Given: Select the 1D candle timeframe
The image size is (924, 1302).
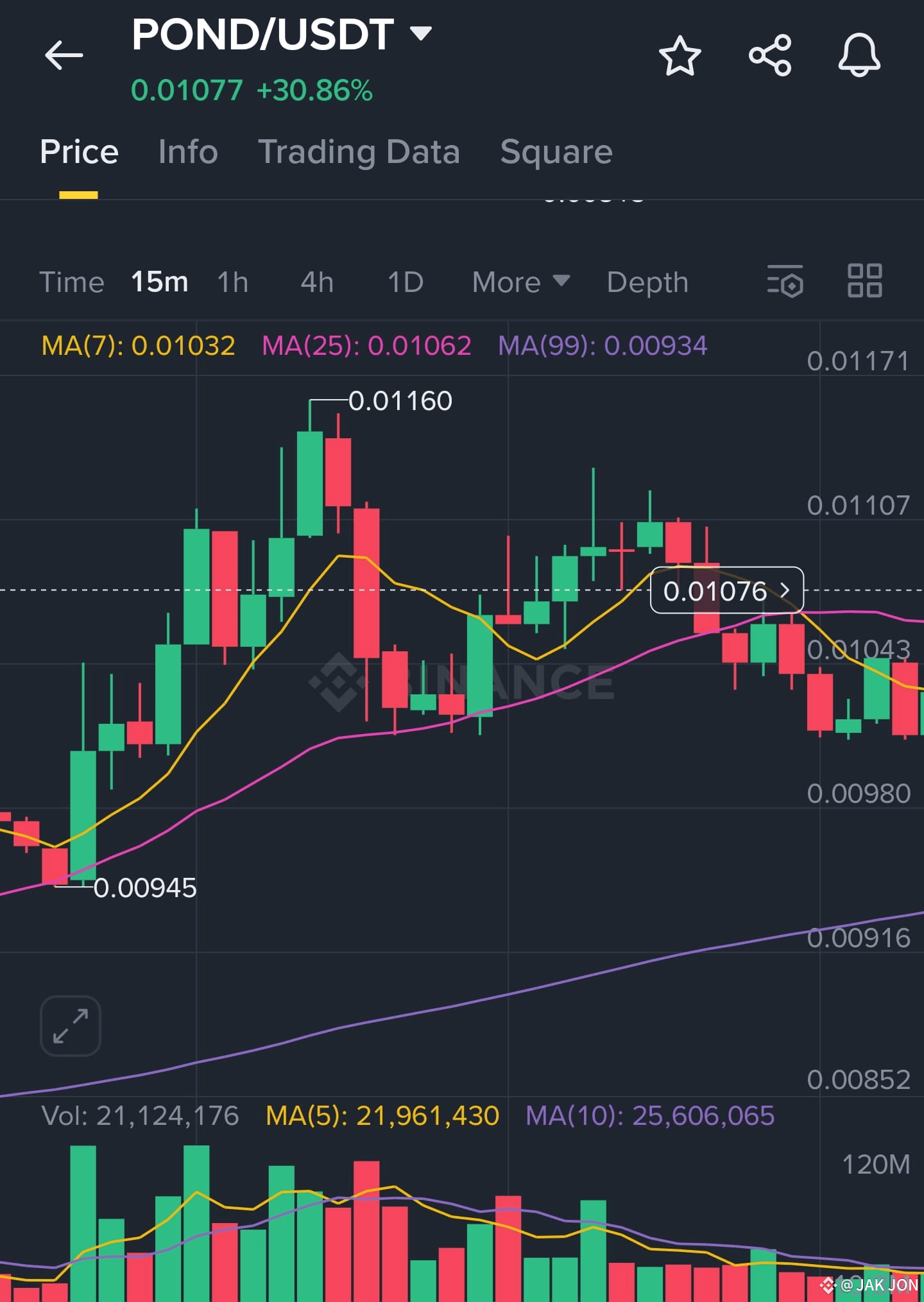Looking at the screenshot, I should [x=406, y=282].
